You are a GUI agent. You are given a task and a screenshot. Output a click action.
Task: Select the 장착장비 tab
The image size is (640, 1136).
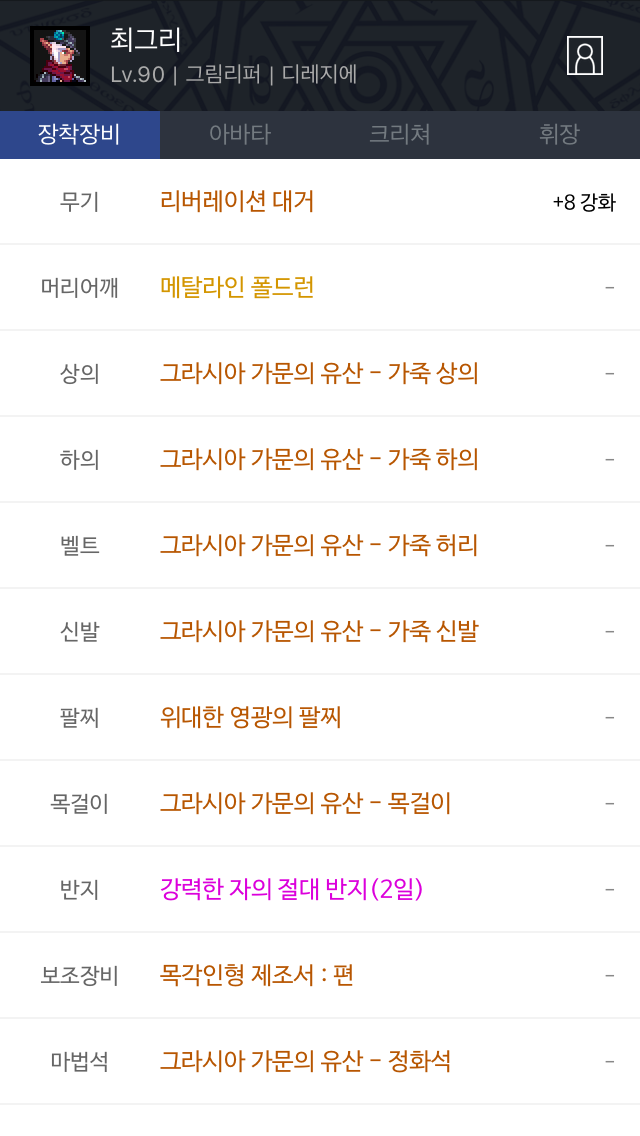(x=80, y=134)
